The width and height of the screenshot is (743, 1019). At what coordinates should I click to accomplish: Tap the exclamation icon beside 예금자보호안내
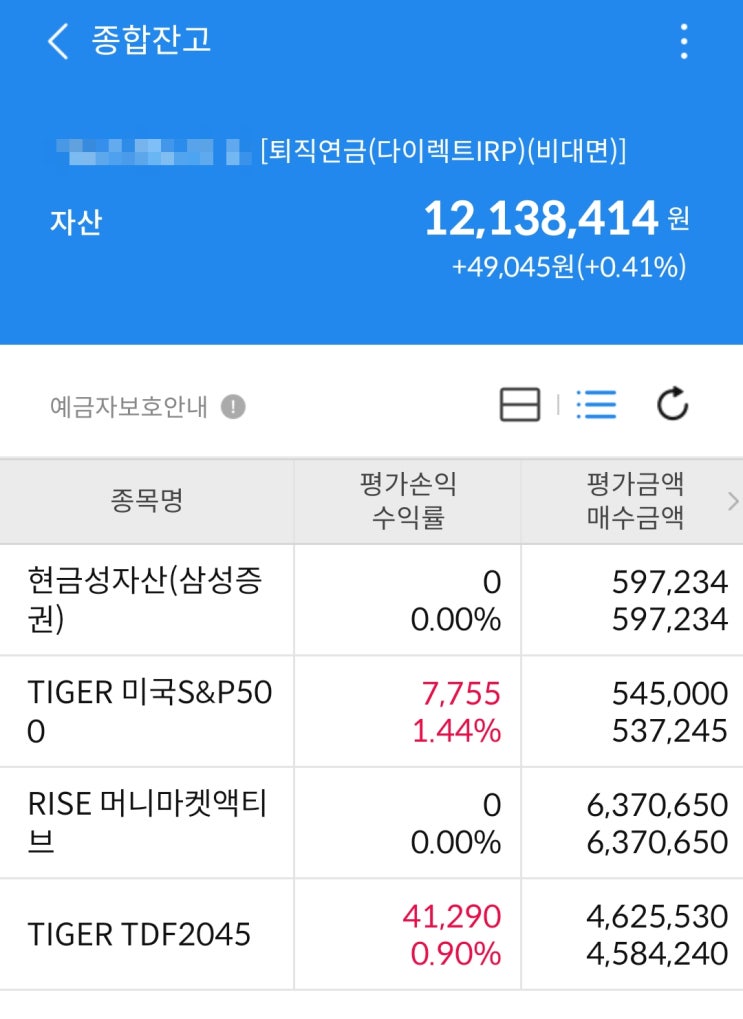(x=232, y=406)
